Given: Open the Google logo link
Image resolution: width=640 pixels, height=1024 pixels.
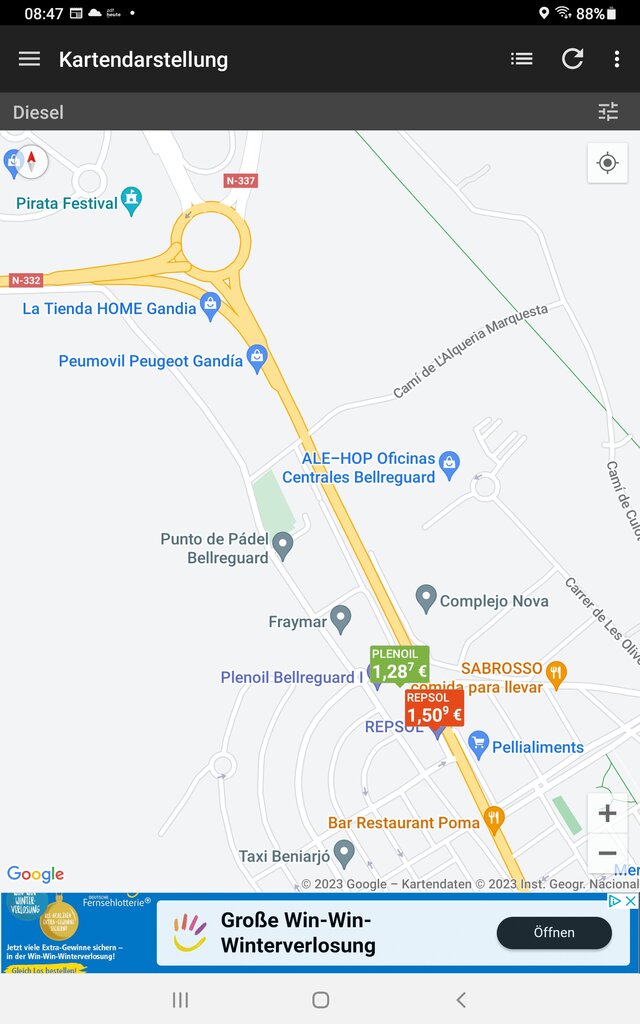Looking at the screenshot, I should (35, 874).
